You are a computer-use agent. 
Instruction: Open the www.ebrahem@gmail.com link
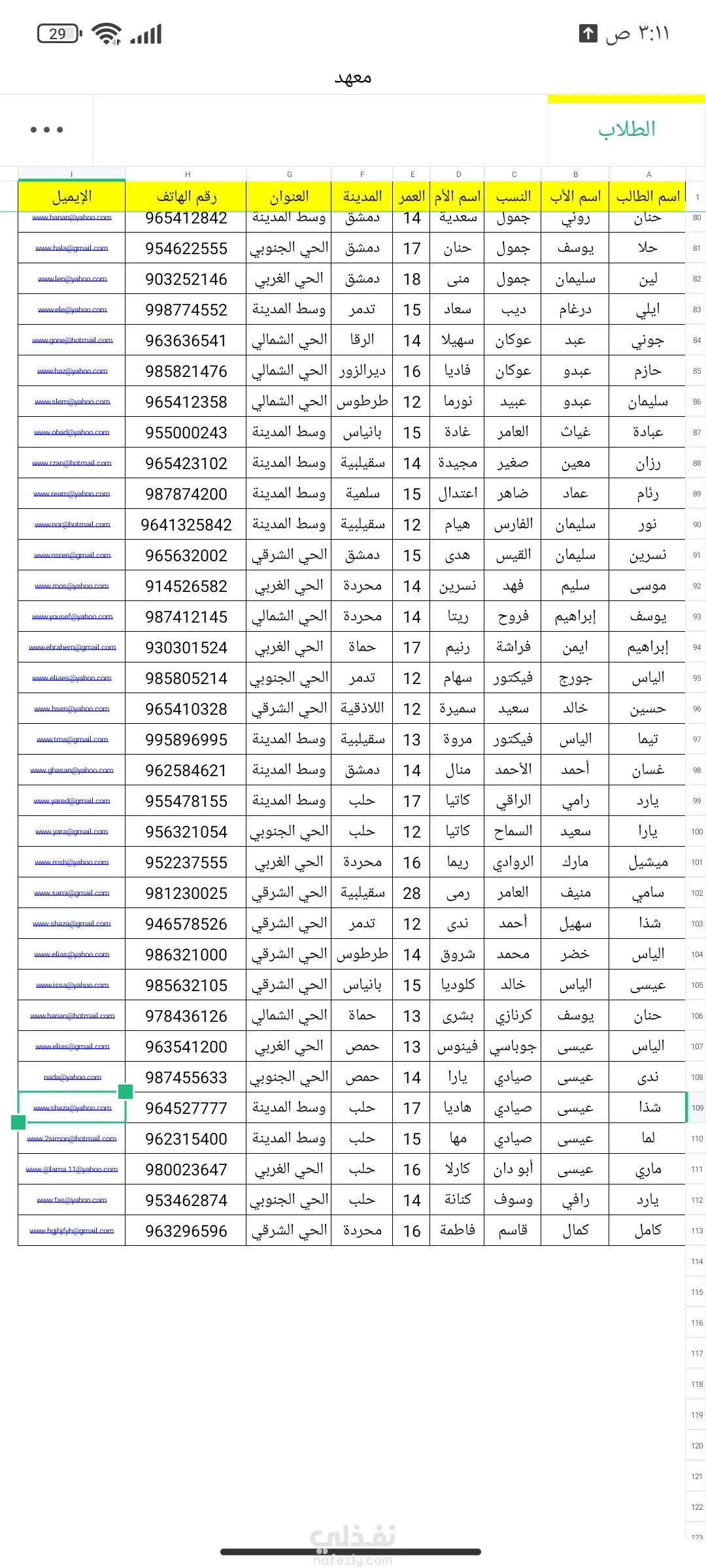(x=72, y=647)
